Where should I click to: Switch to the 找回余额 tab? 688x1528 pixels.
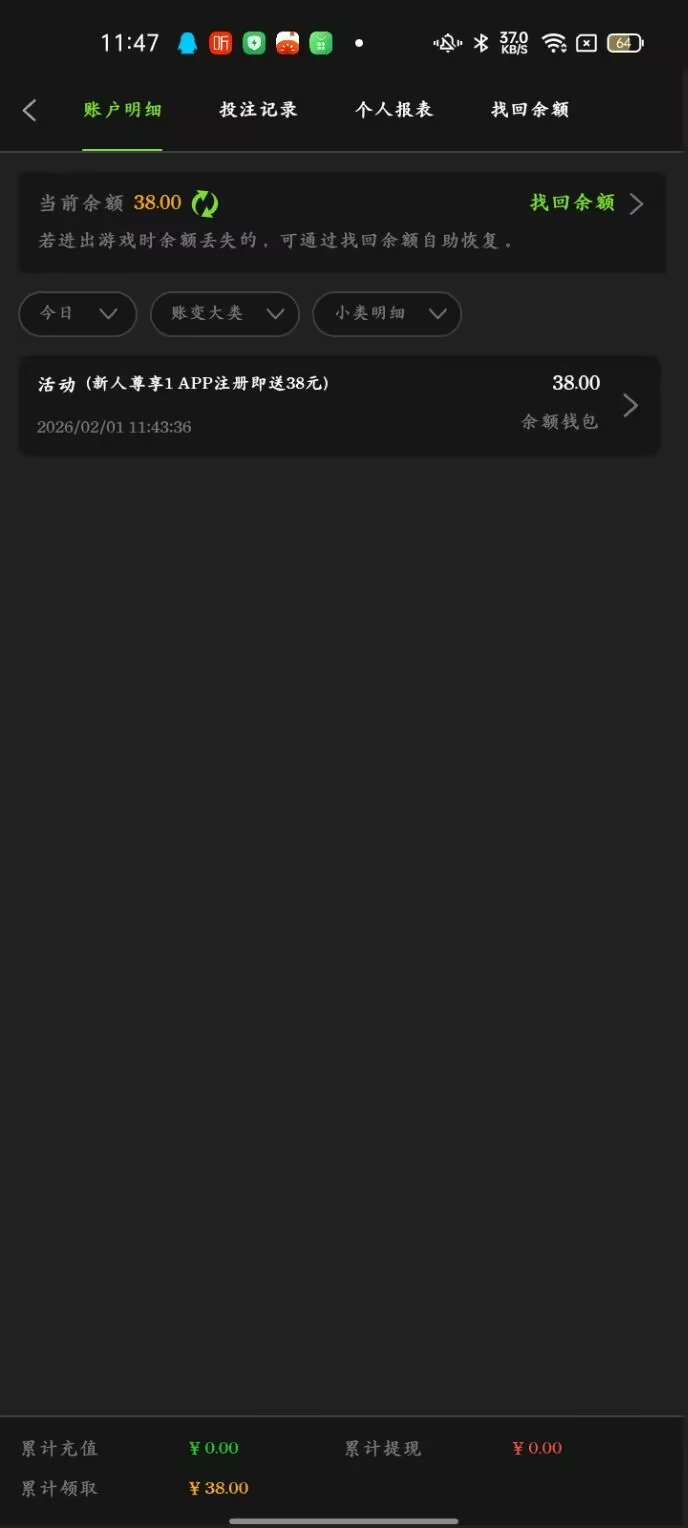[x=530, y=110]
